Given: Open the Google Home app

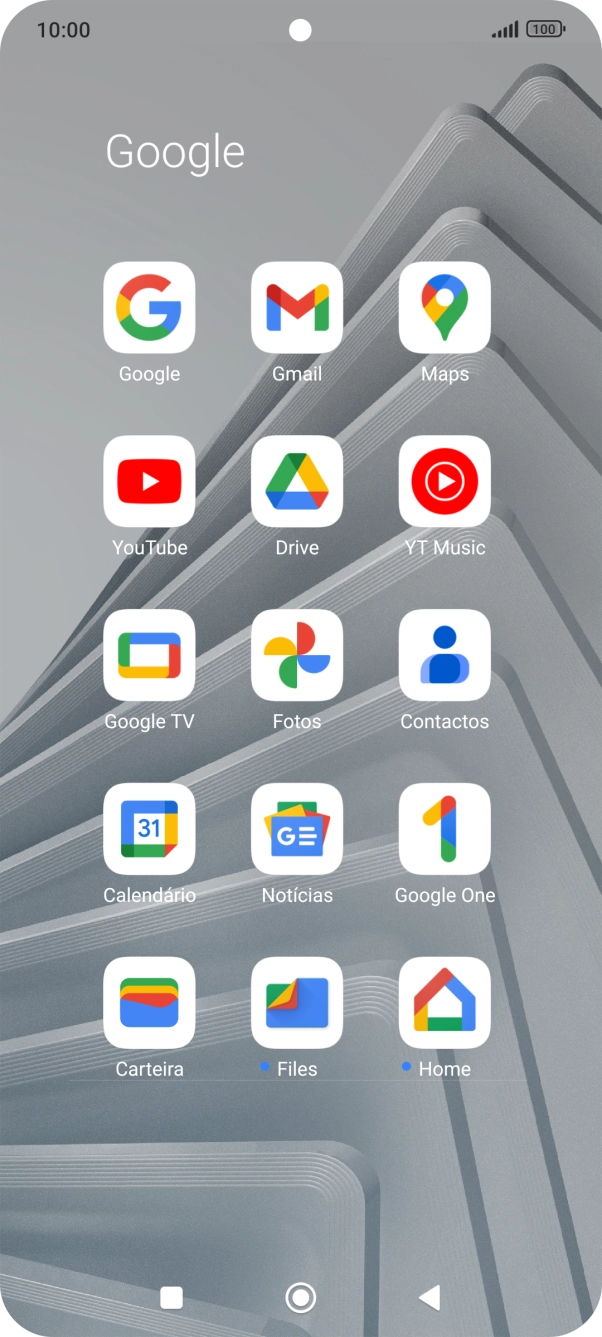Looking at the screenshot, I should click(x=445, y=1004).
